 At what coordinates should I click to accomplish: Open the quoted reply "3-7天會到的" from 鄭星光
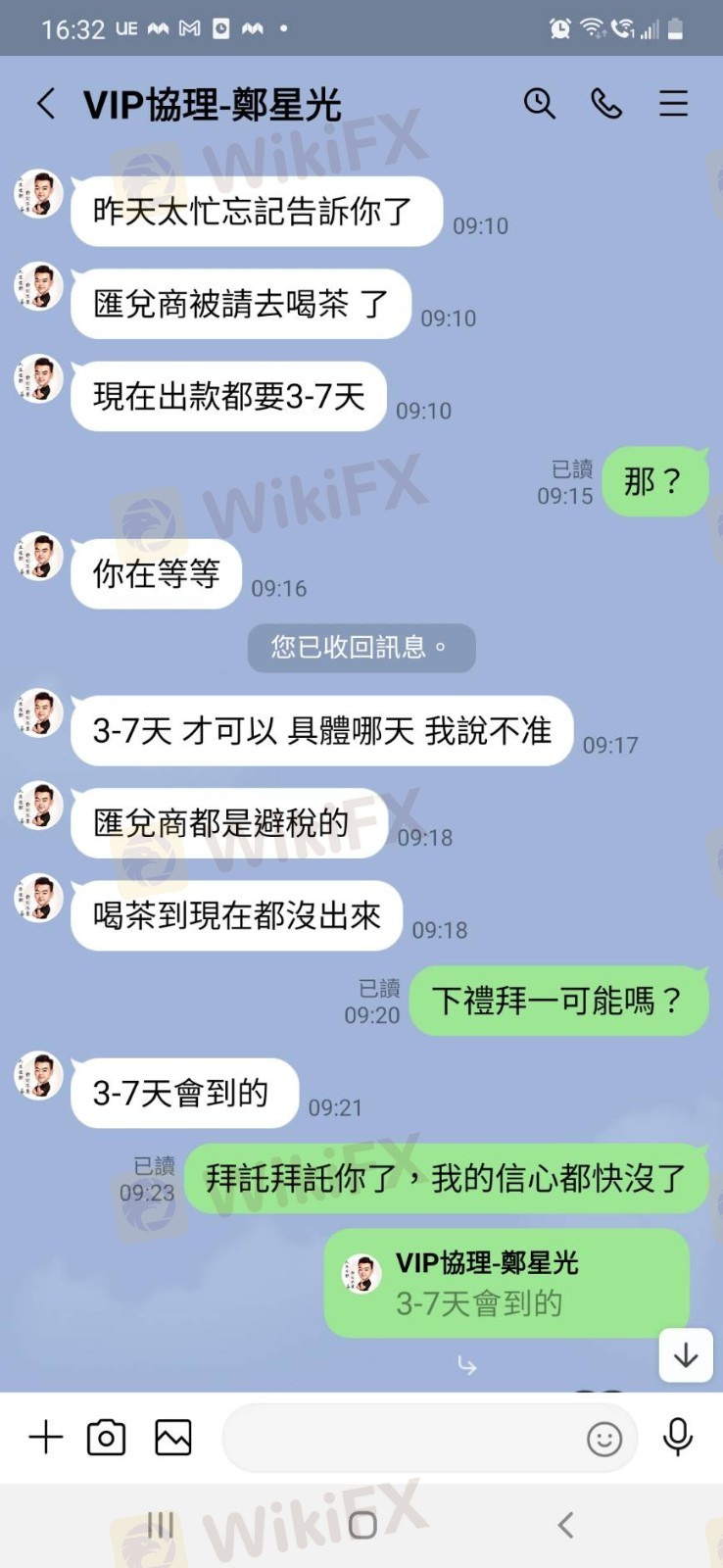click(x=506, y=1283)
